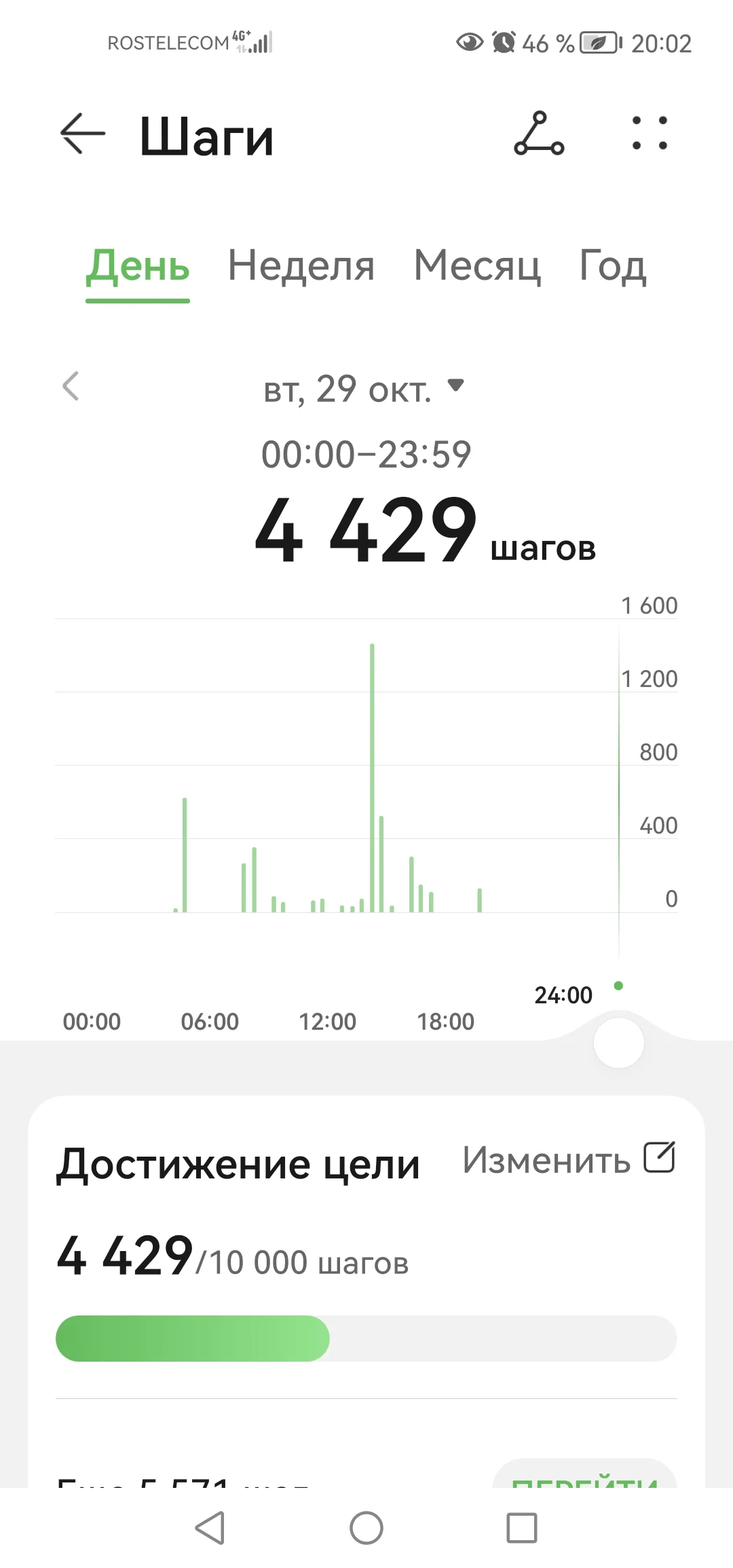Tap the eye icon in the status bar
This screenshot has height=1568, width=733.
coord(468,43)
